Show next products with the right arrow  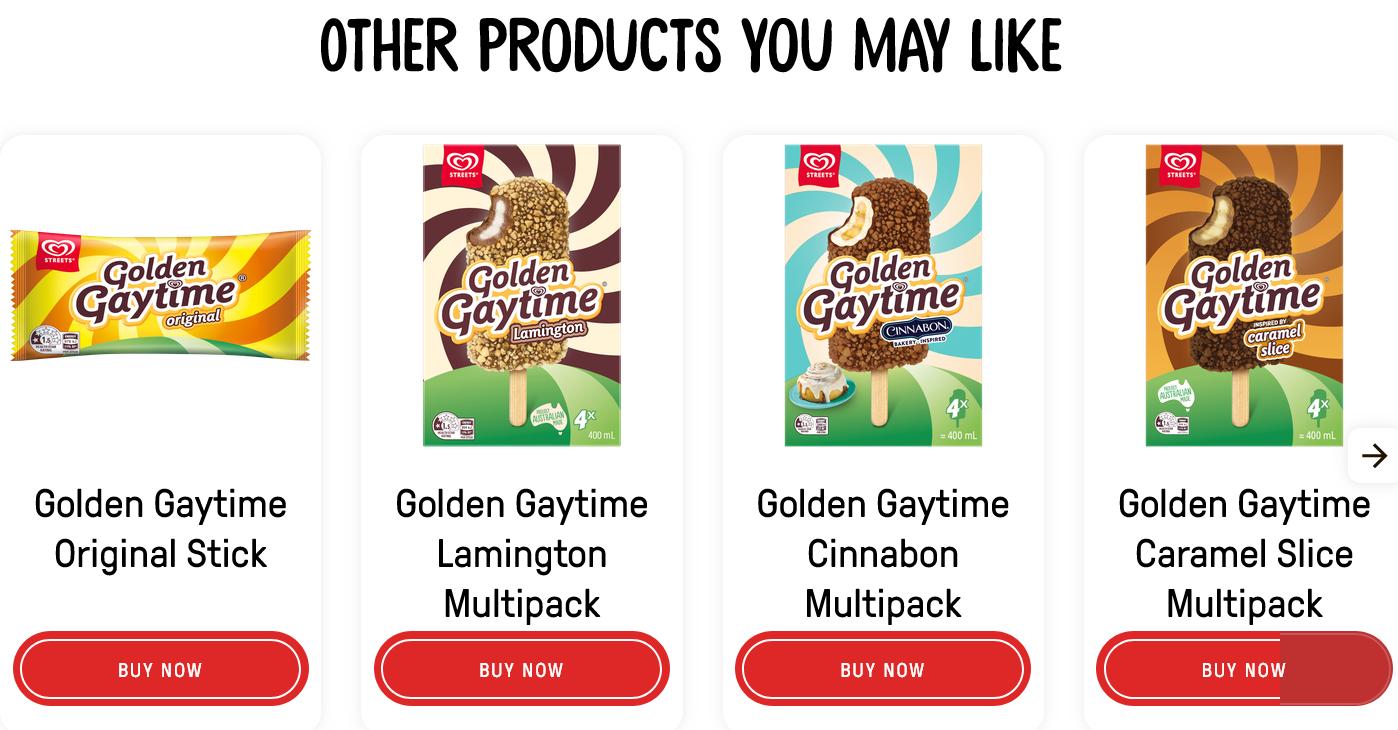click(x=1374, y=456)
